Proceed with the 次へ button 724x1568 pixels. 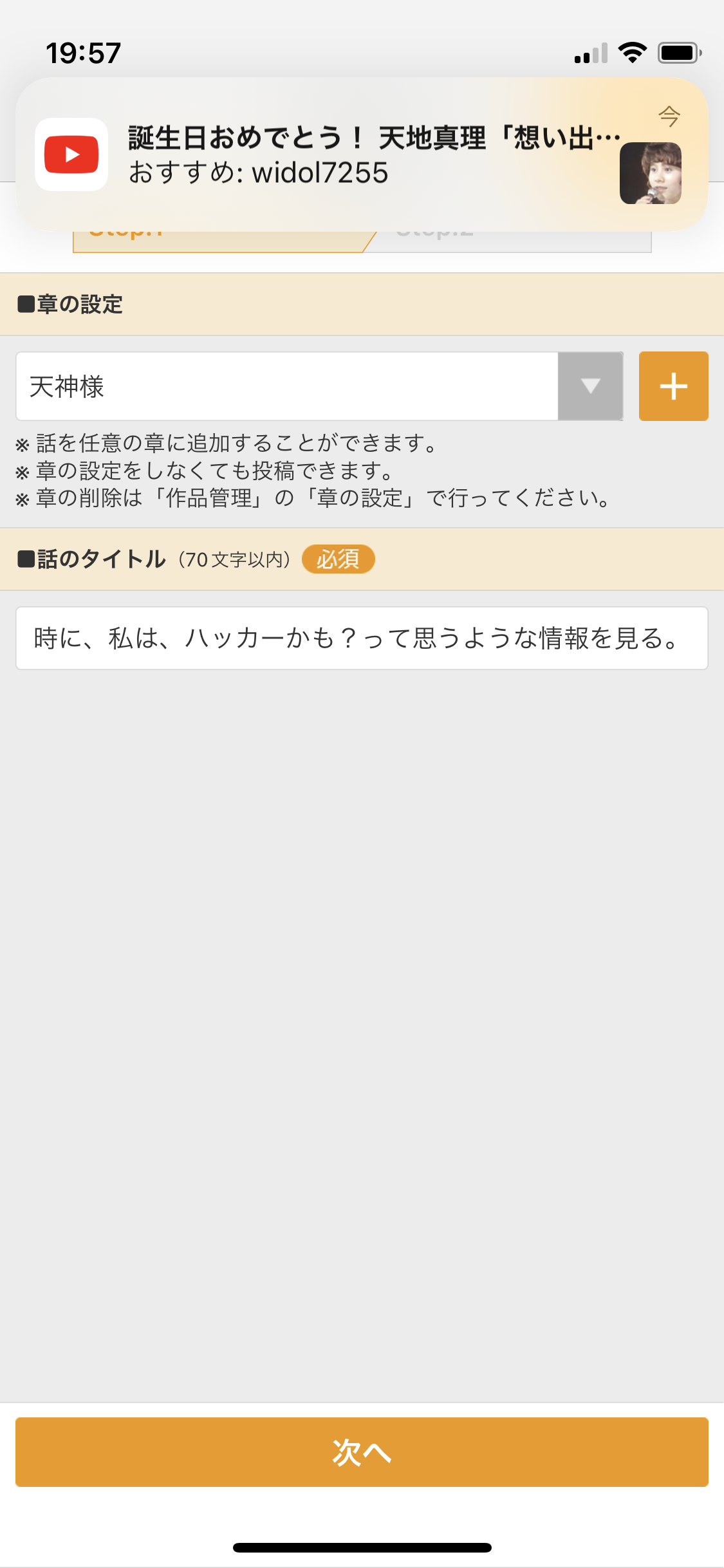pyautogui.click(x=362, y=1451)
